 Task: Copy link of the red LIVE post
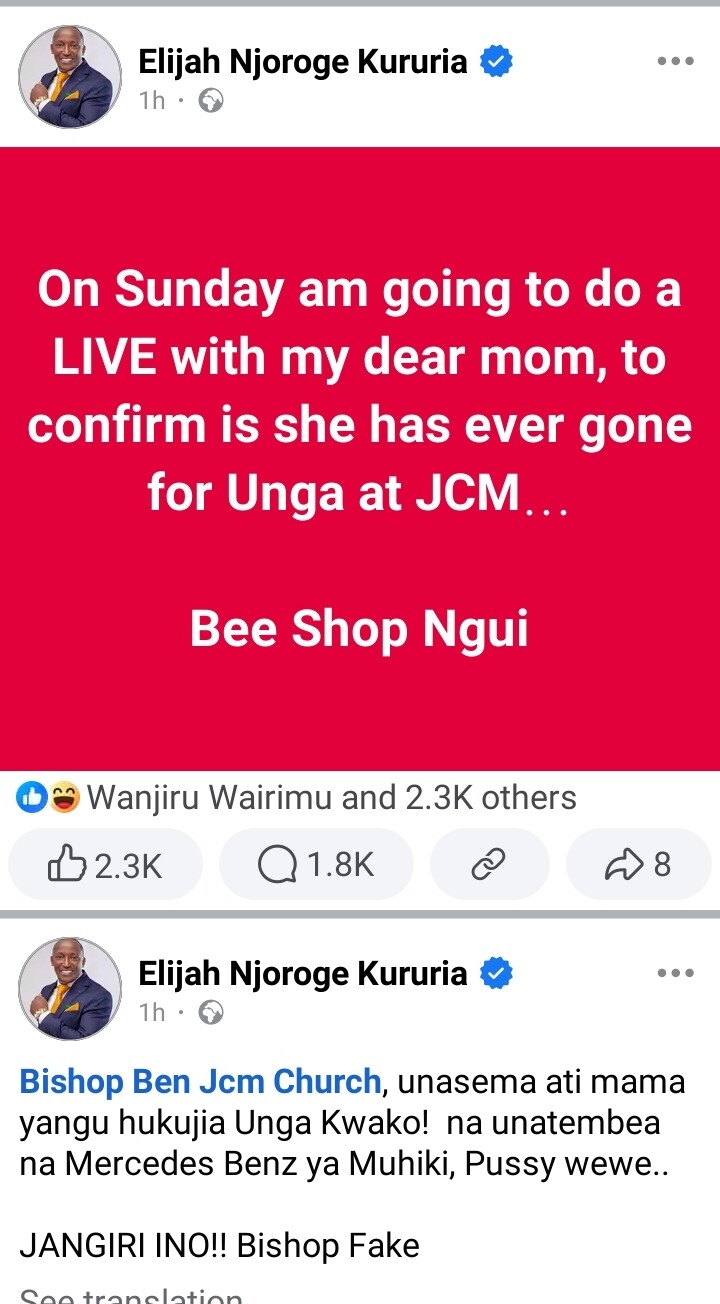pos(490,864)
